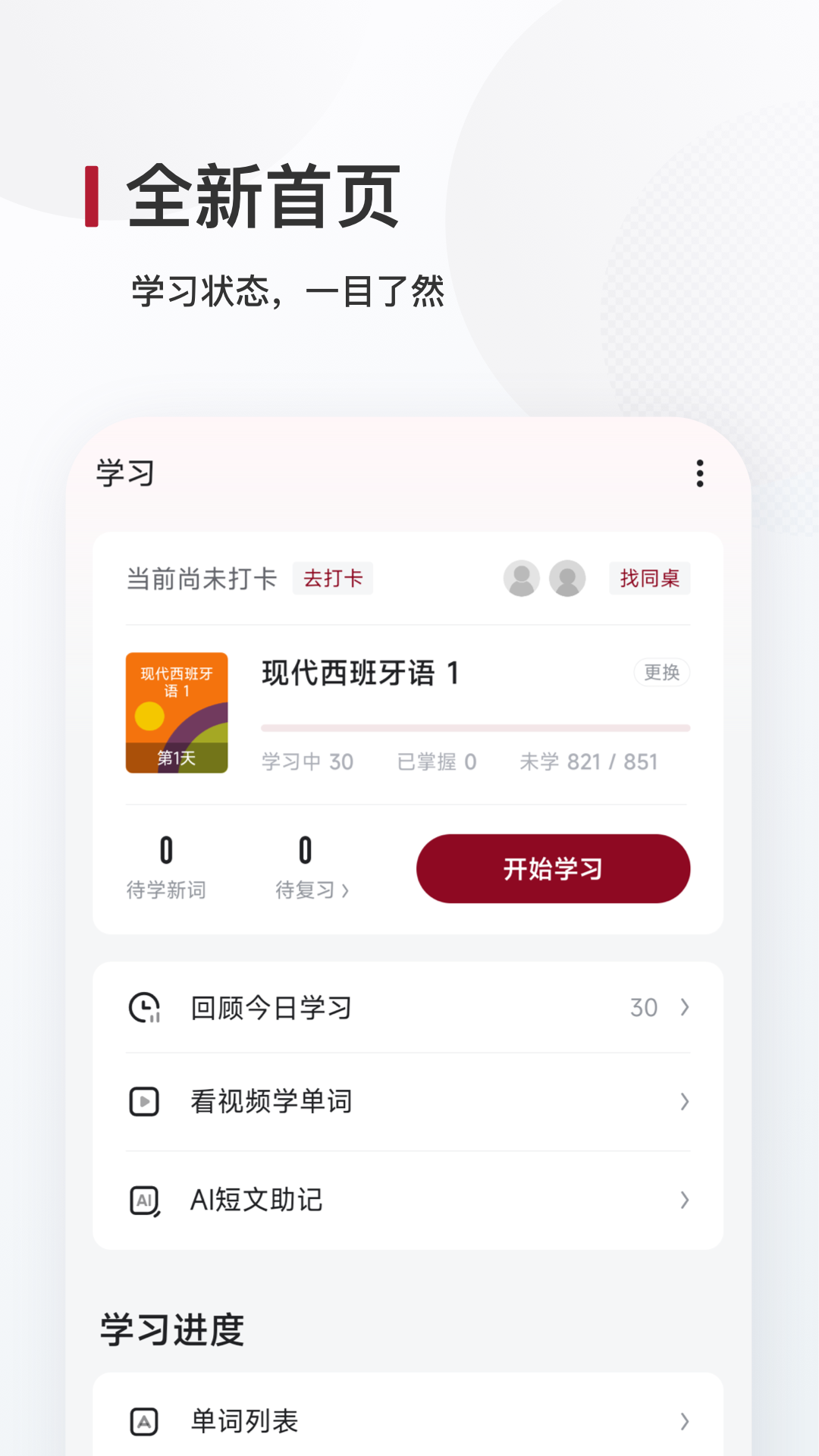Expand the 单词列表 row chevron
Viewport: 819px width, 1456px height.
point(685,1421)
